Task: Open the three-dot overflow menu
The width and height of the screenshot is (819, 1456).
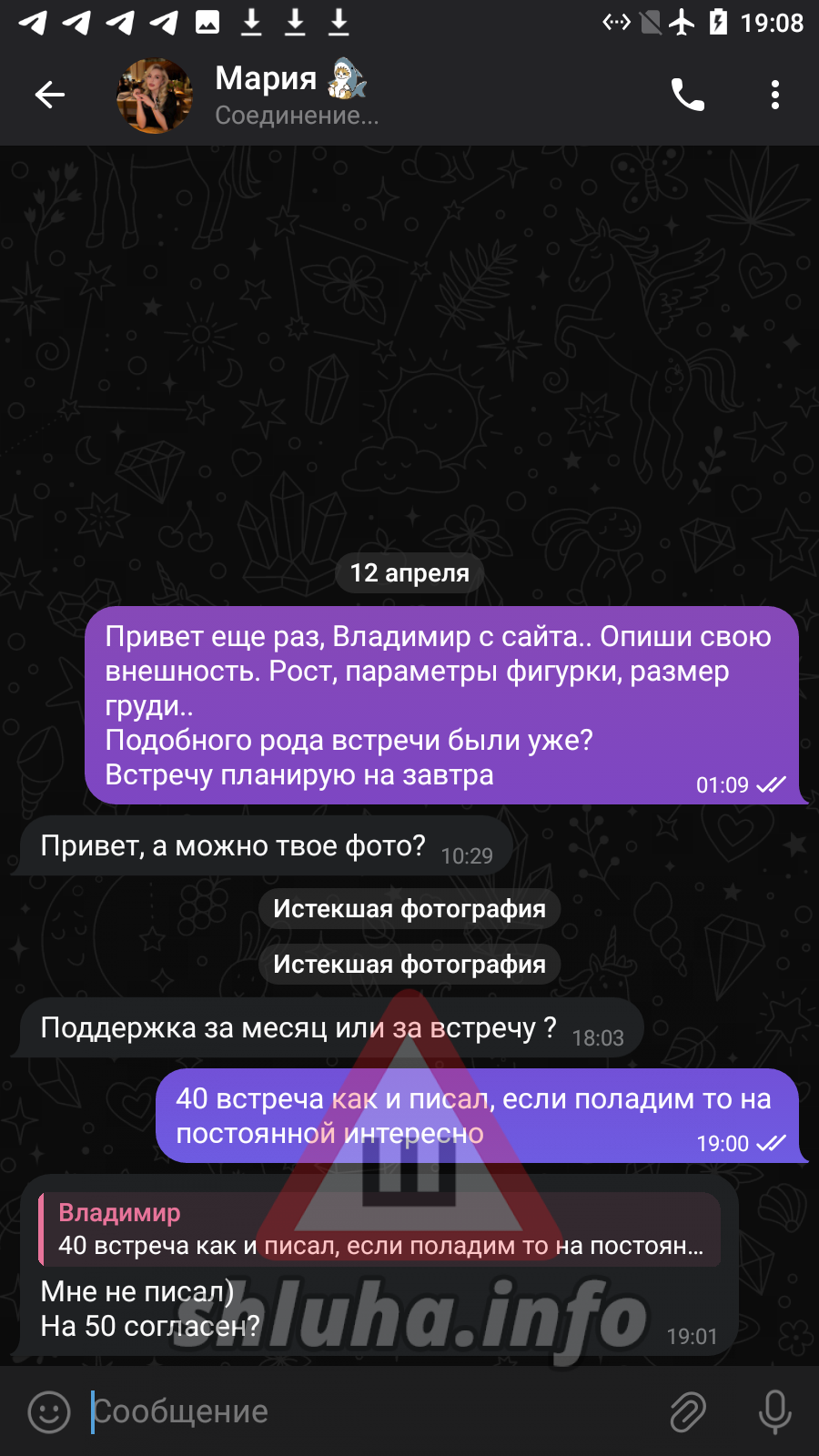Action: (x=774, y=95)
